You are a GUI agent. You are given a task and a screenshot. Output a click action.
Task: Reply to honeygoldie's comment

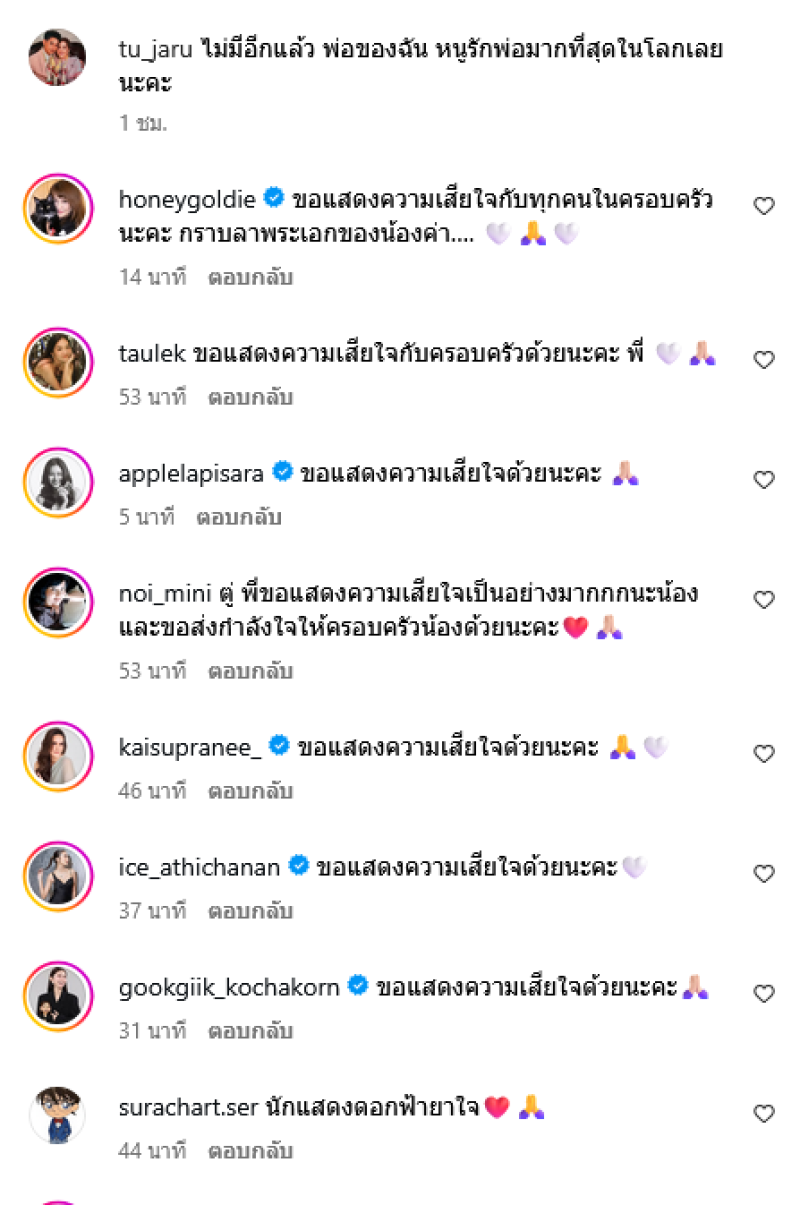point(250,277)
